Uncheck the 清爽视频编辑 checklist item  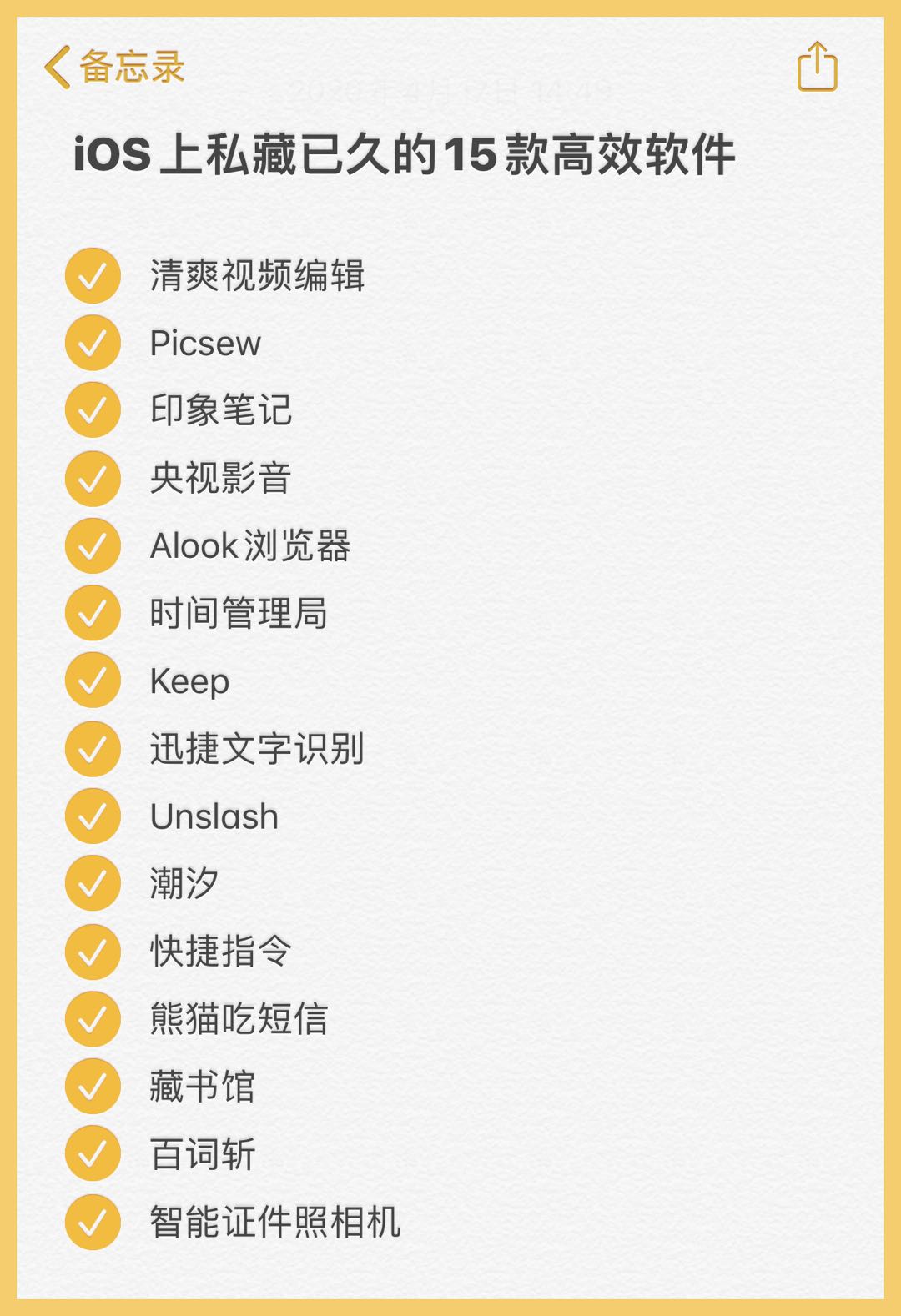(x=92, y=274)
